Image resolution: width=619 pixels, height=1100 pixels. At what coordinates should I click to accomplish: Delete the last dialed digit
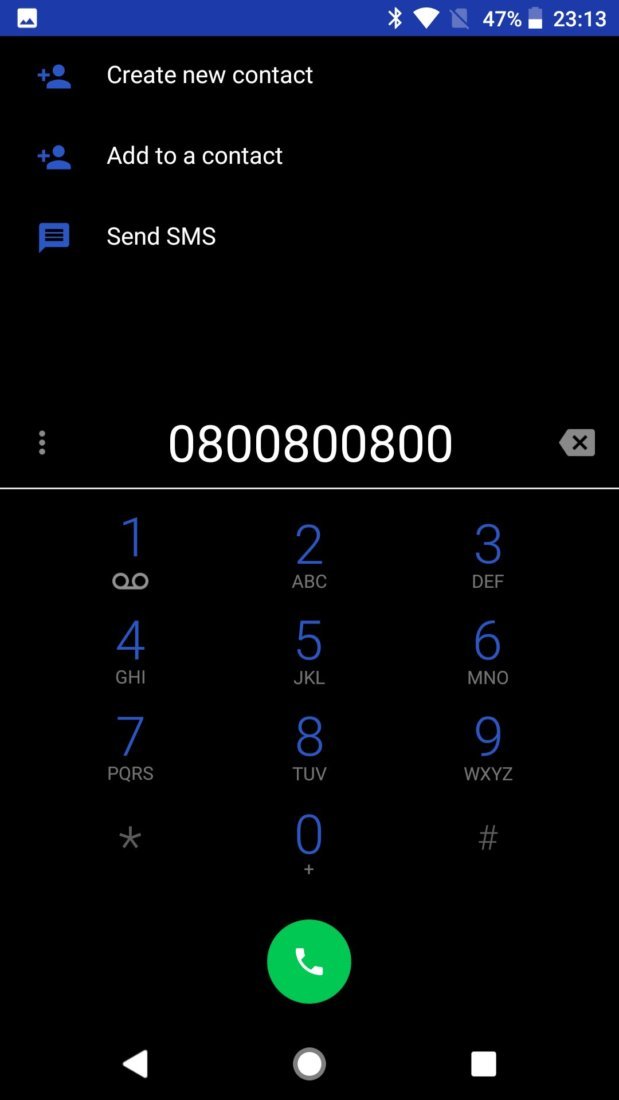(577, 443)
